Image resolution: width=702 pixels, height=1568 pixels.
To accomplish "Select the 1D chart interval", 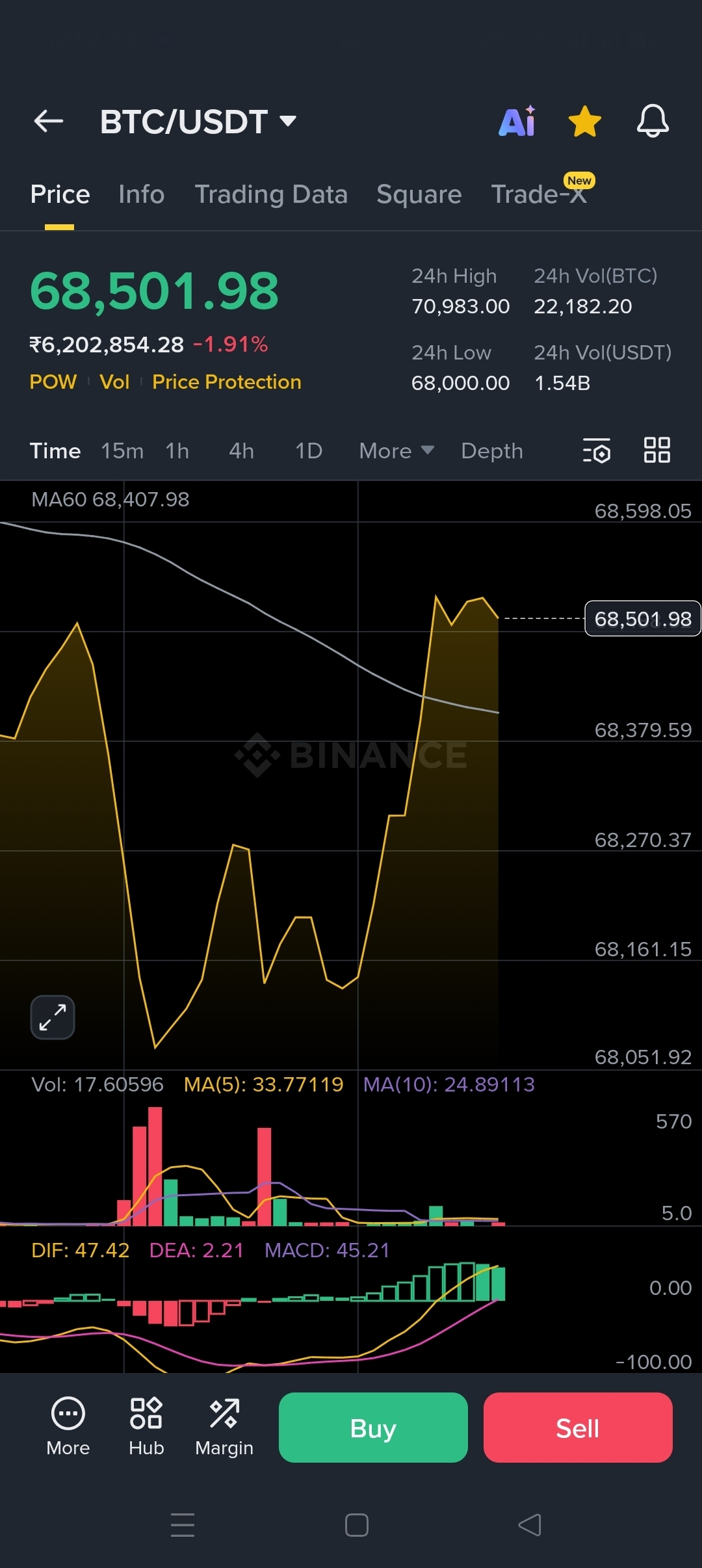I will 309,451.
